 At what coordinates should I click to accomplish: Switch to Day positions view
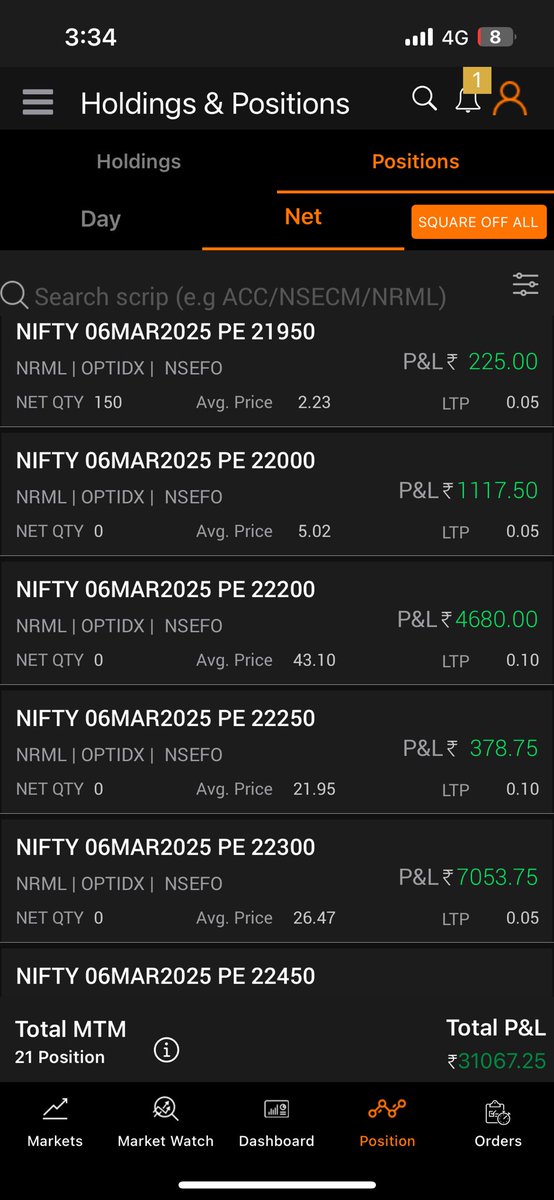tap(100, 219)
